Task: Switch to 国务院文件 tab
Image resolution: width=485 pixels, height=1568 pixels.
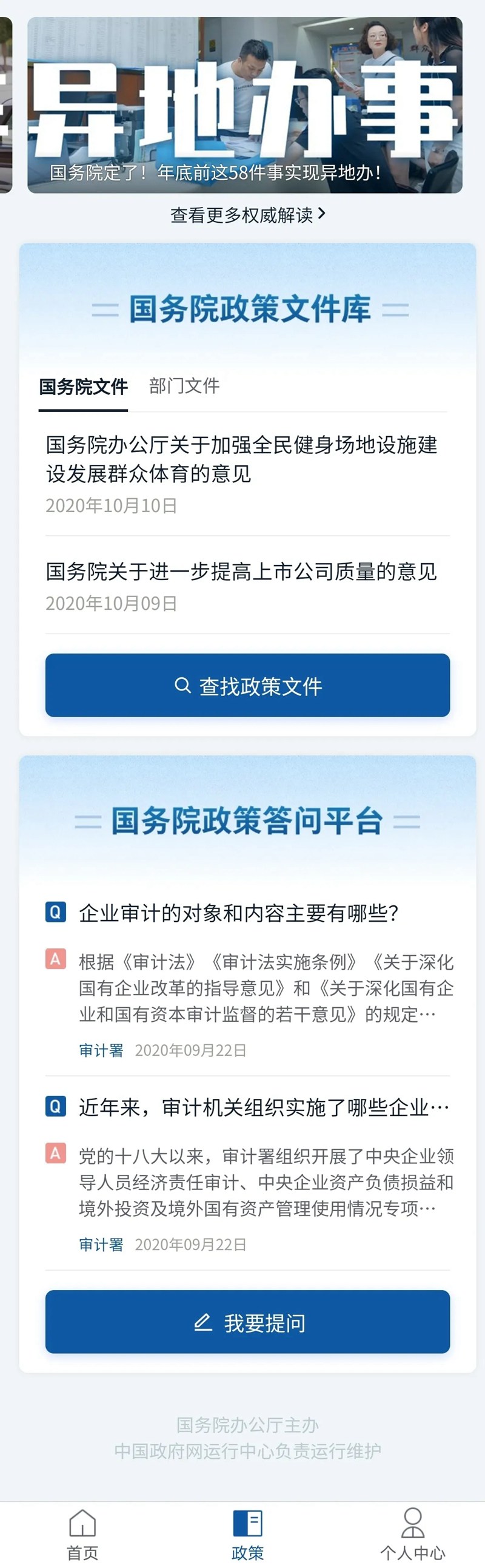Action: (83, 387)
